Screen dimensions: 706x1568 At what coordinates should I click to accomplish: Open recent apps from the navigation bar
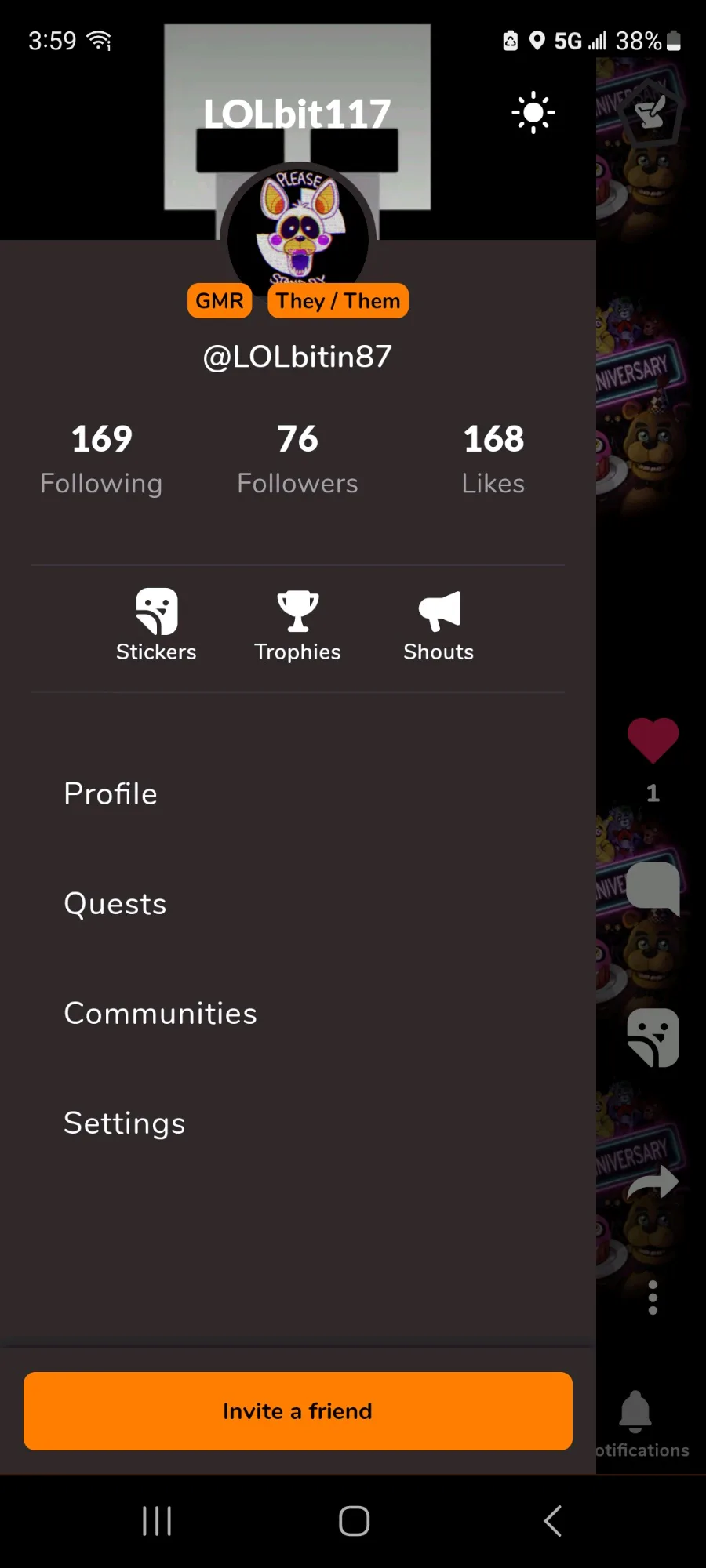point(157,1521)
